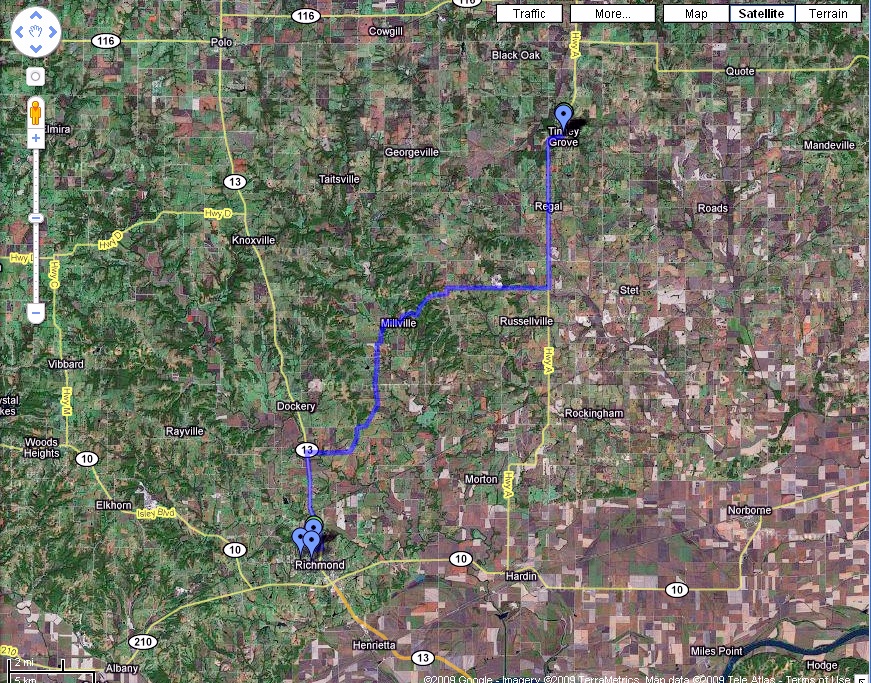This screenshot has height=683, width=871.
Task: Open the More... layers dropdown
Action: (x=612, y=14)
